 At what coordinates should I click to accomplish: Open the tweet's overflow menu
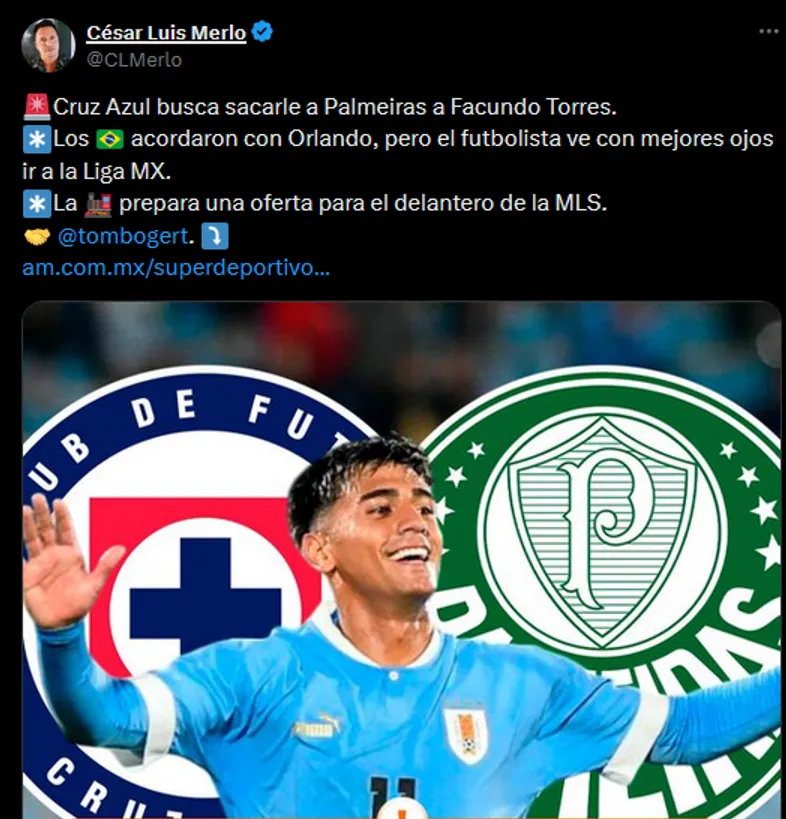pos(767,32)
